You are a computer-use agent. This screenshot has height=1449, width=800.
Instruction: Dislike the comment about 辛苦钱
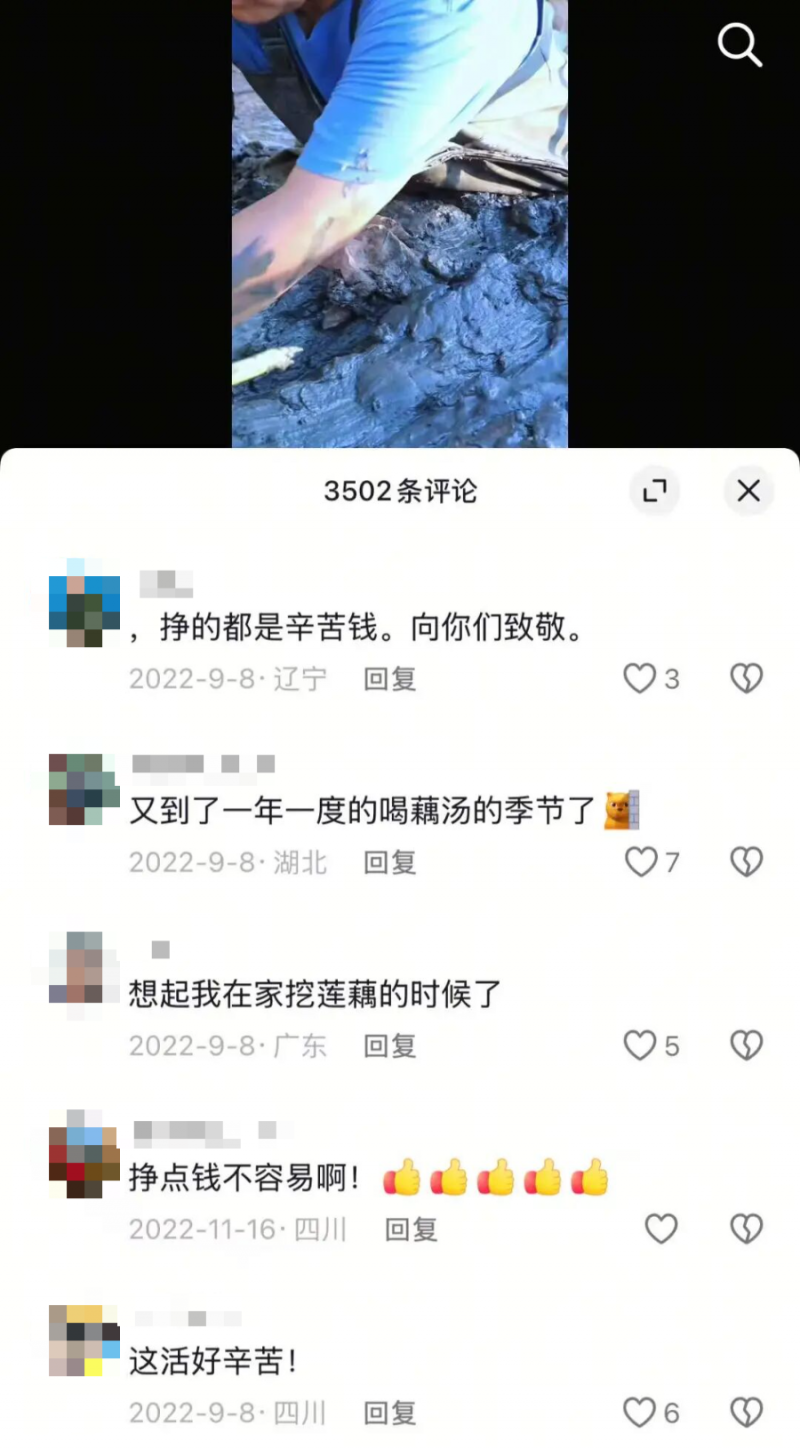[746, 679]
